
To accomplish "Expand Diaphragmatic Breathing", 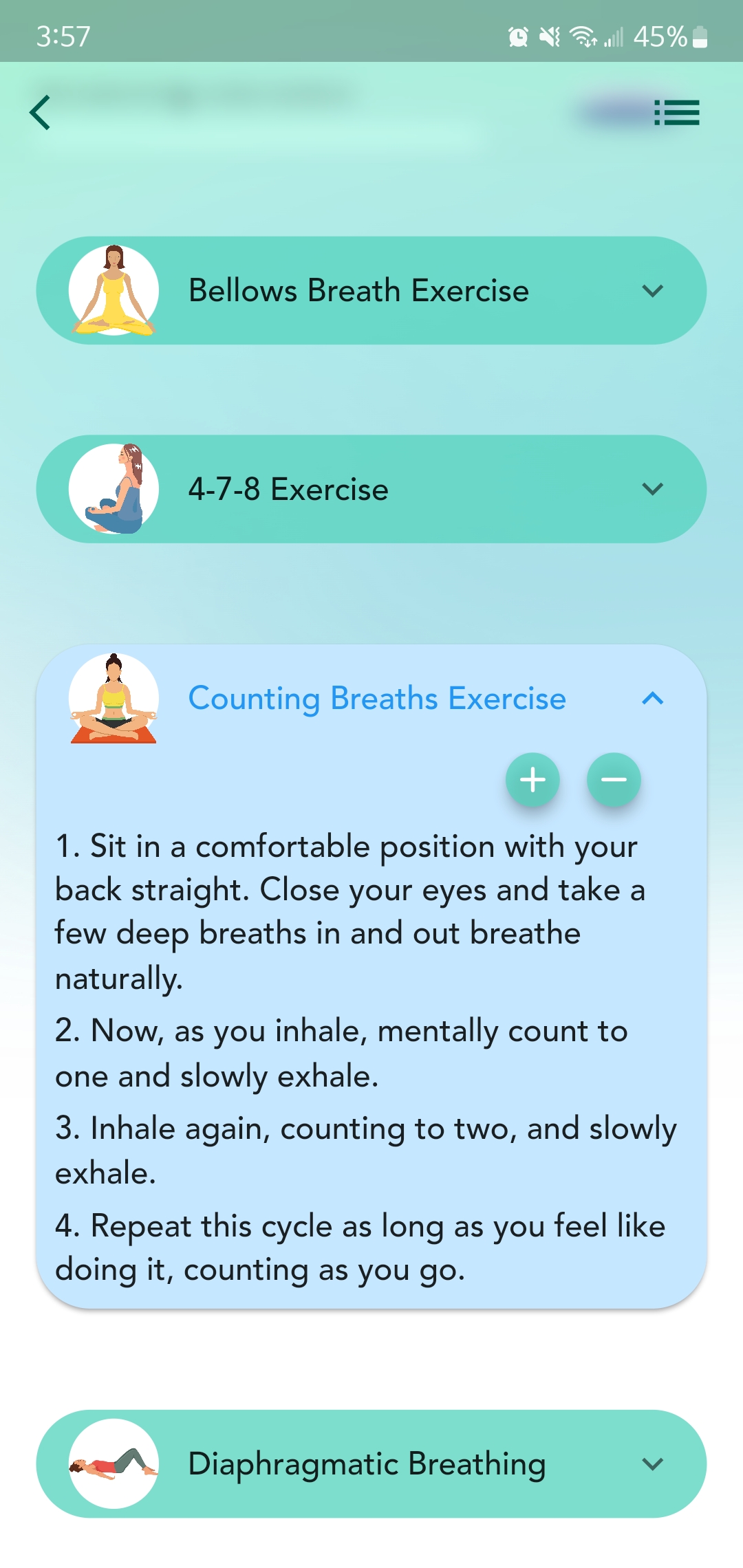I will tap(371, 1464).
